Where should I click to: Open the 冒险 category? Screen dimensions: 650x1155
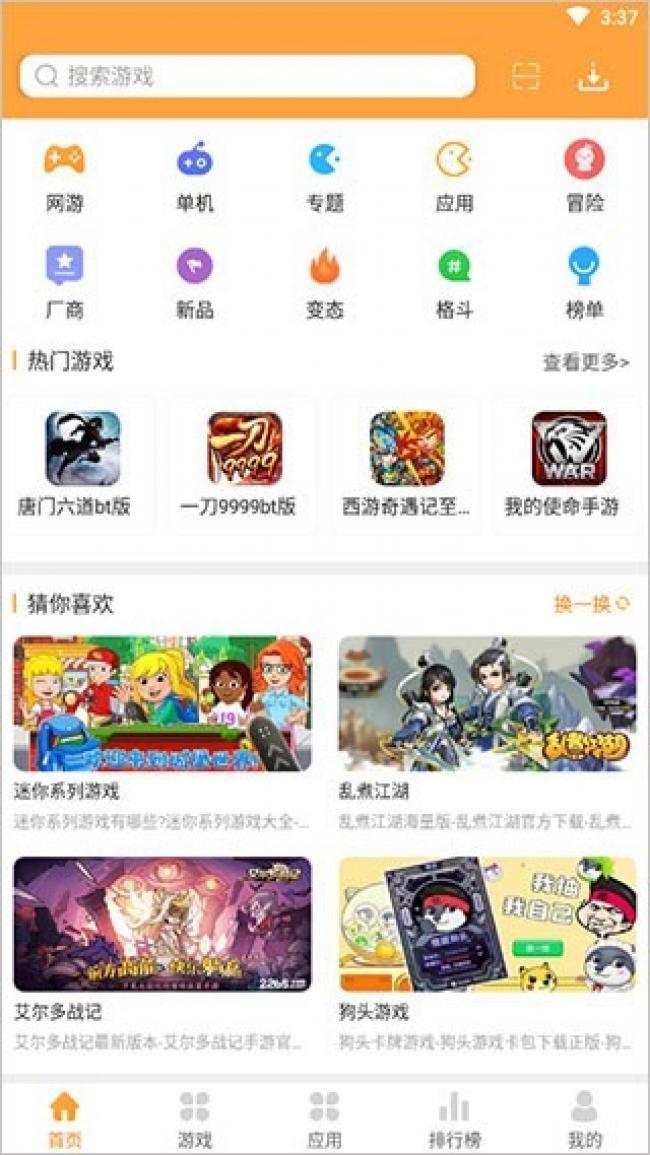point(584,176)
